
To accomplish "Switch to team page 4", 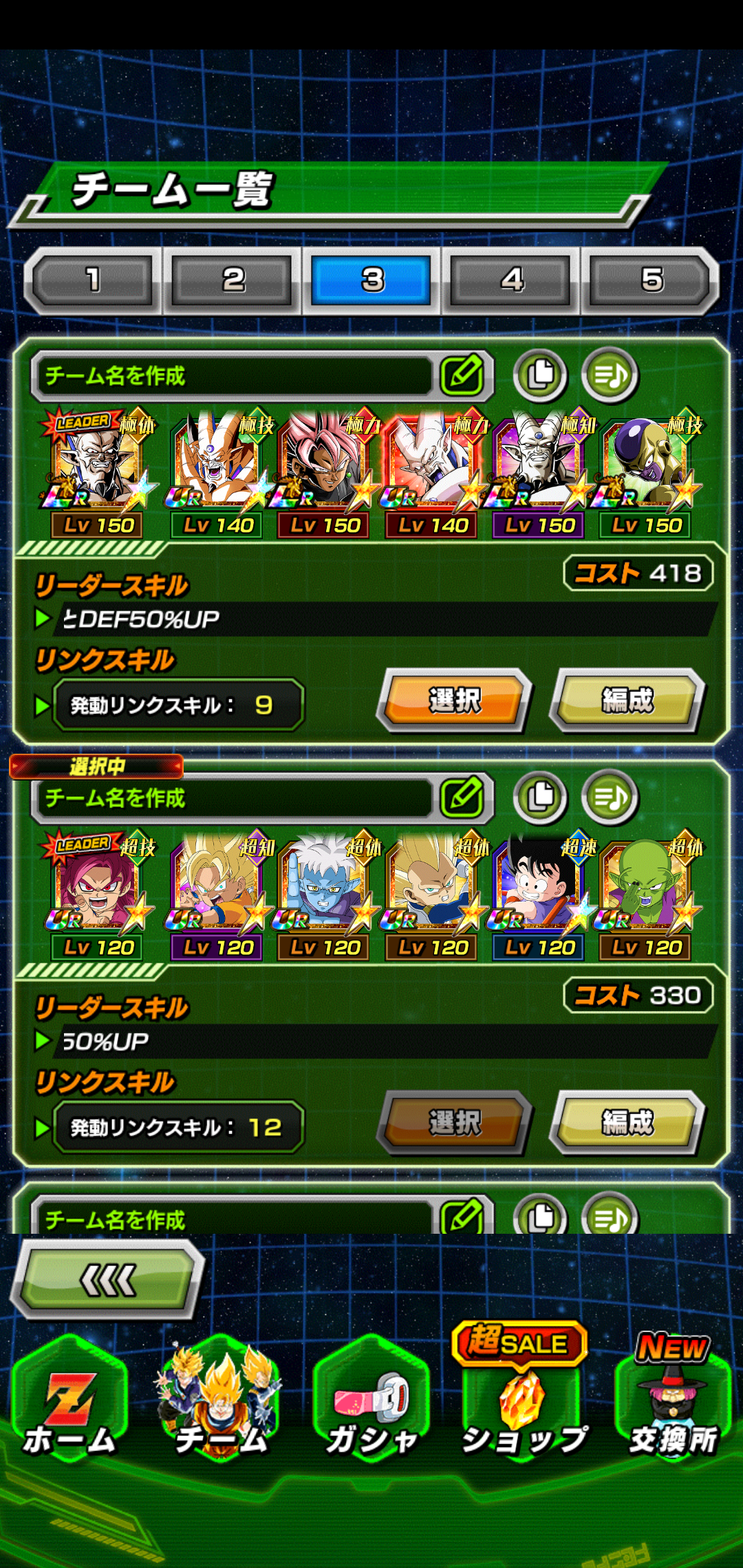I will click(x=512, y=280).
